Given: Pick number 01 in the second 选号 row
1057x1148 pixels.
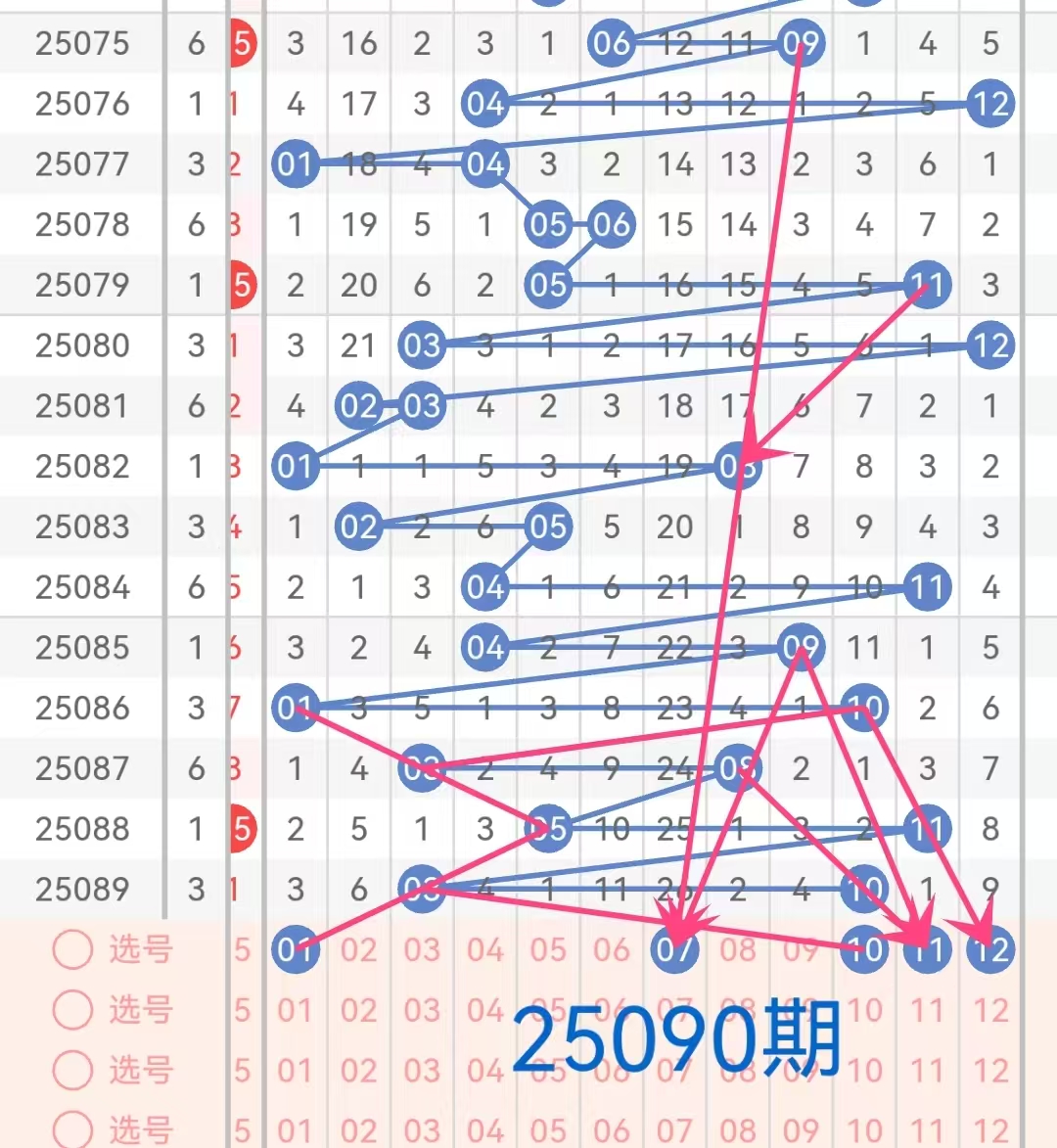Looking at the screenshot, I should point(295,1010).
